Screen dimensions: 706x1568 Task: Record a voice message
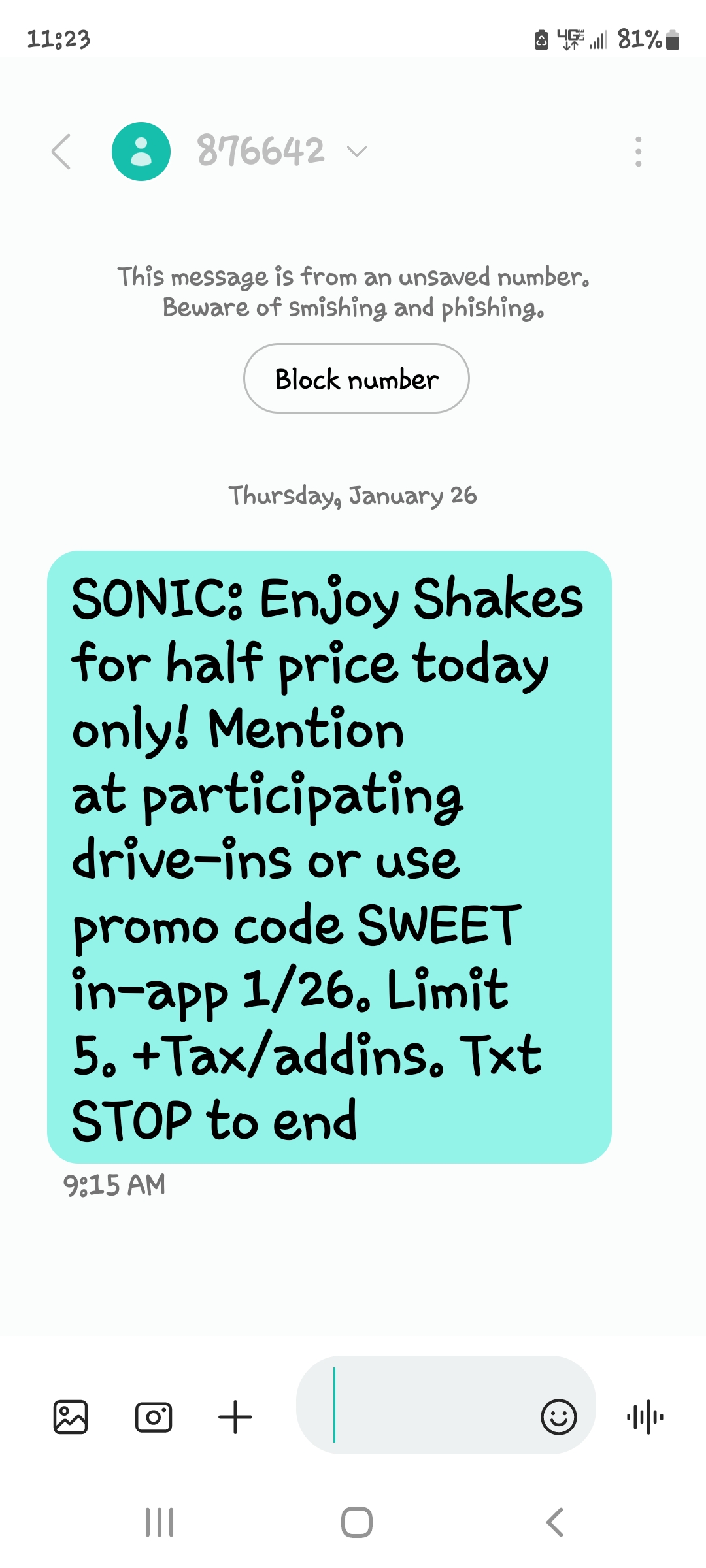645,1417
